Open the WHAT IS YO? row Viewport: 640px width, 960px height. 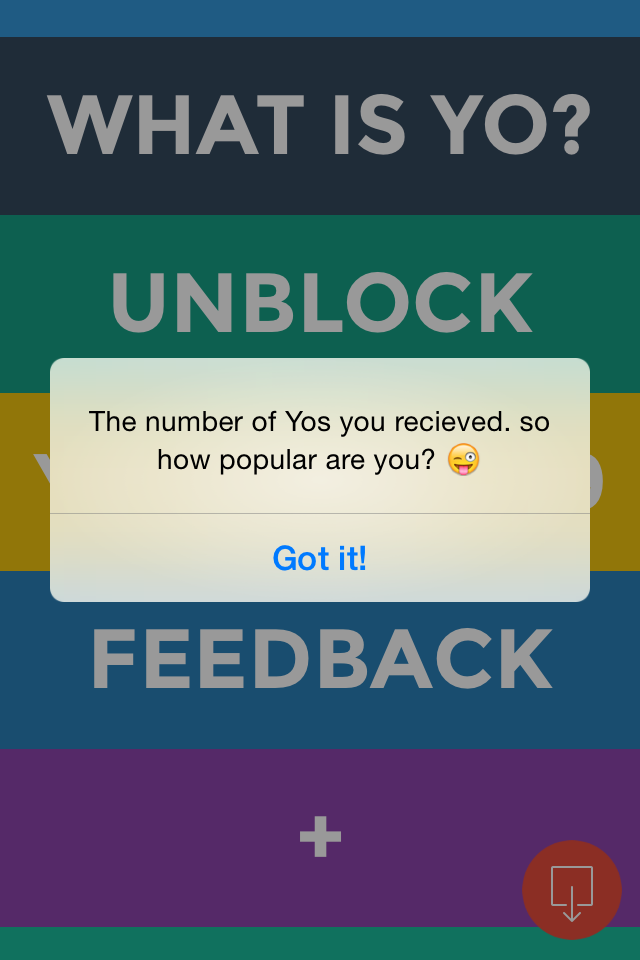click(320, 126)
